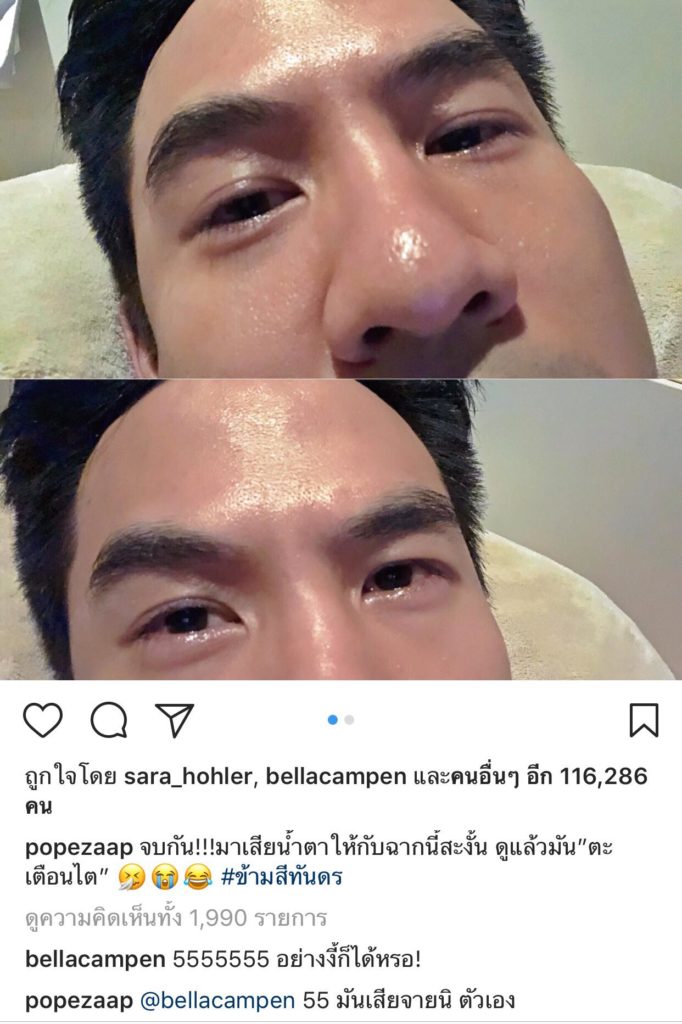This screenshot has height=1024, width=682.
Task: Like this post with the heart icon
Action: [x=43, y=719]
